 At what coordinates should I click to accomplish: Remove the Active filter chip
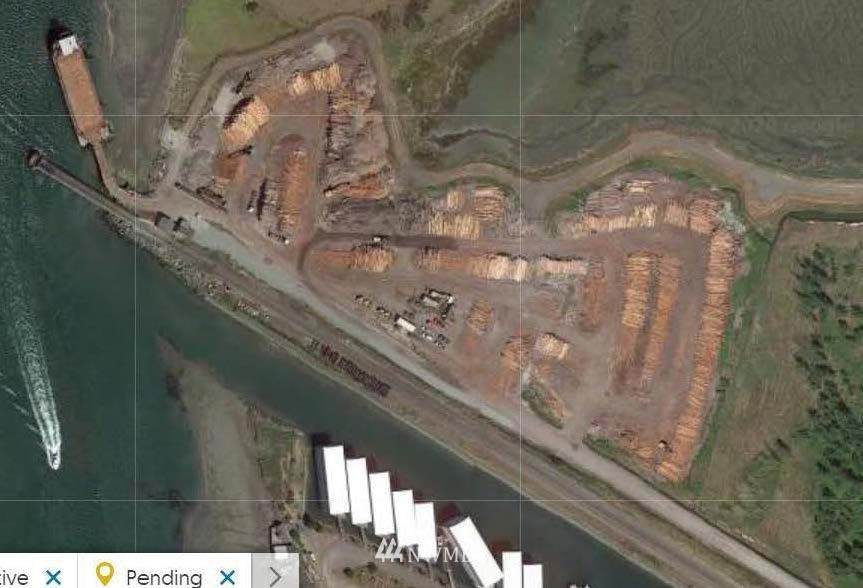tap(53, 576)
